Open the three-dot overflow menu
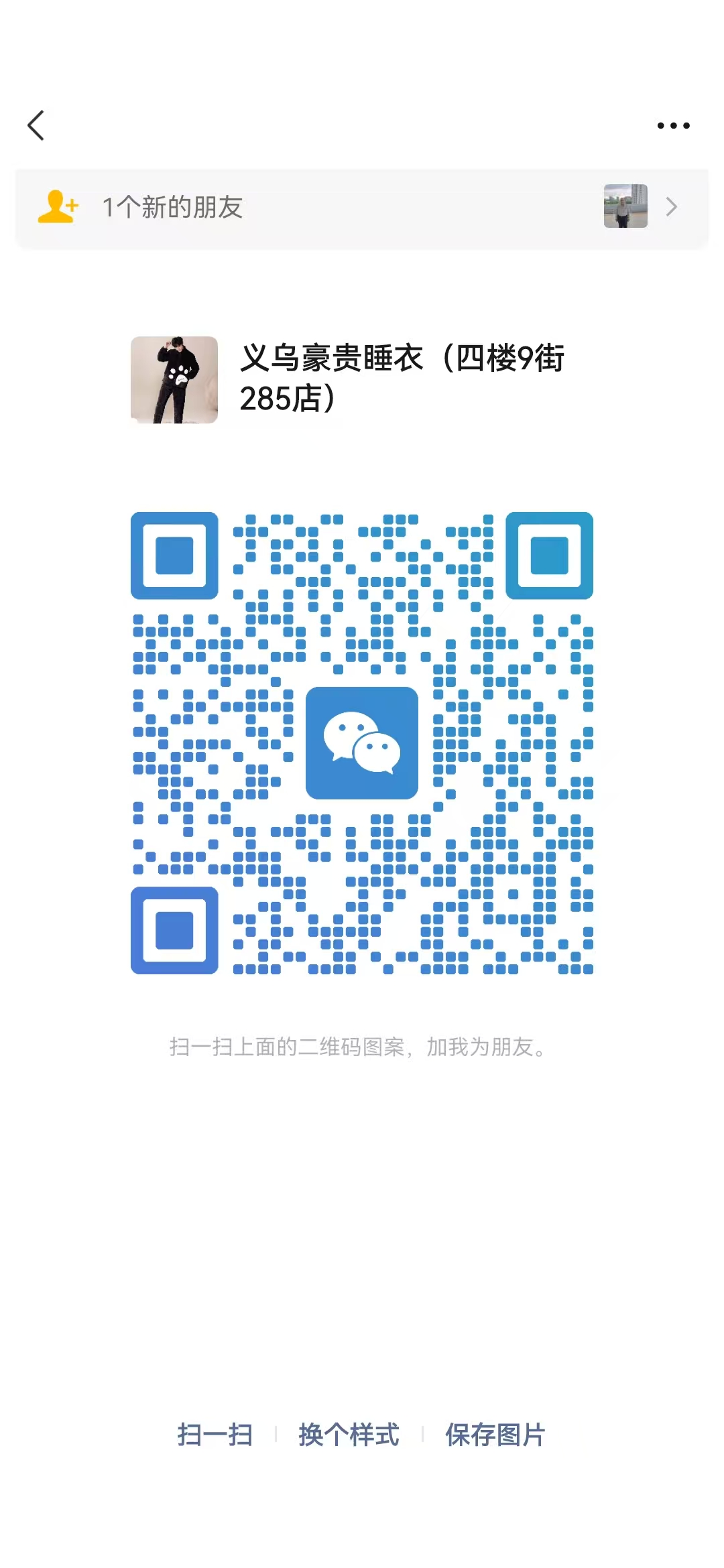Image resolution: width=724 pixels, height=1568 pixels. click(673, 125)
